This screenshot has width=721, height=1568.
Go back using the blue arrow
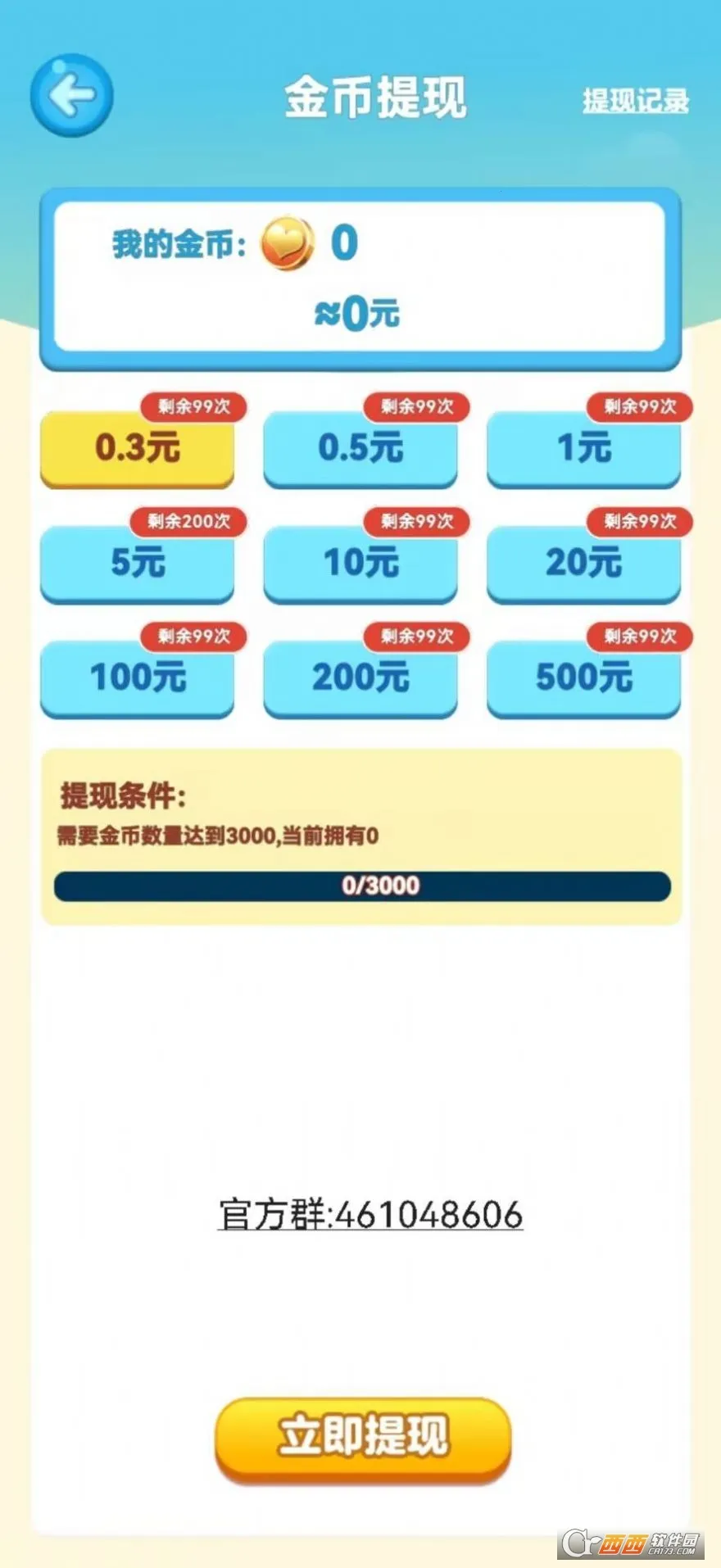click(x=71, y=96)
